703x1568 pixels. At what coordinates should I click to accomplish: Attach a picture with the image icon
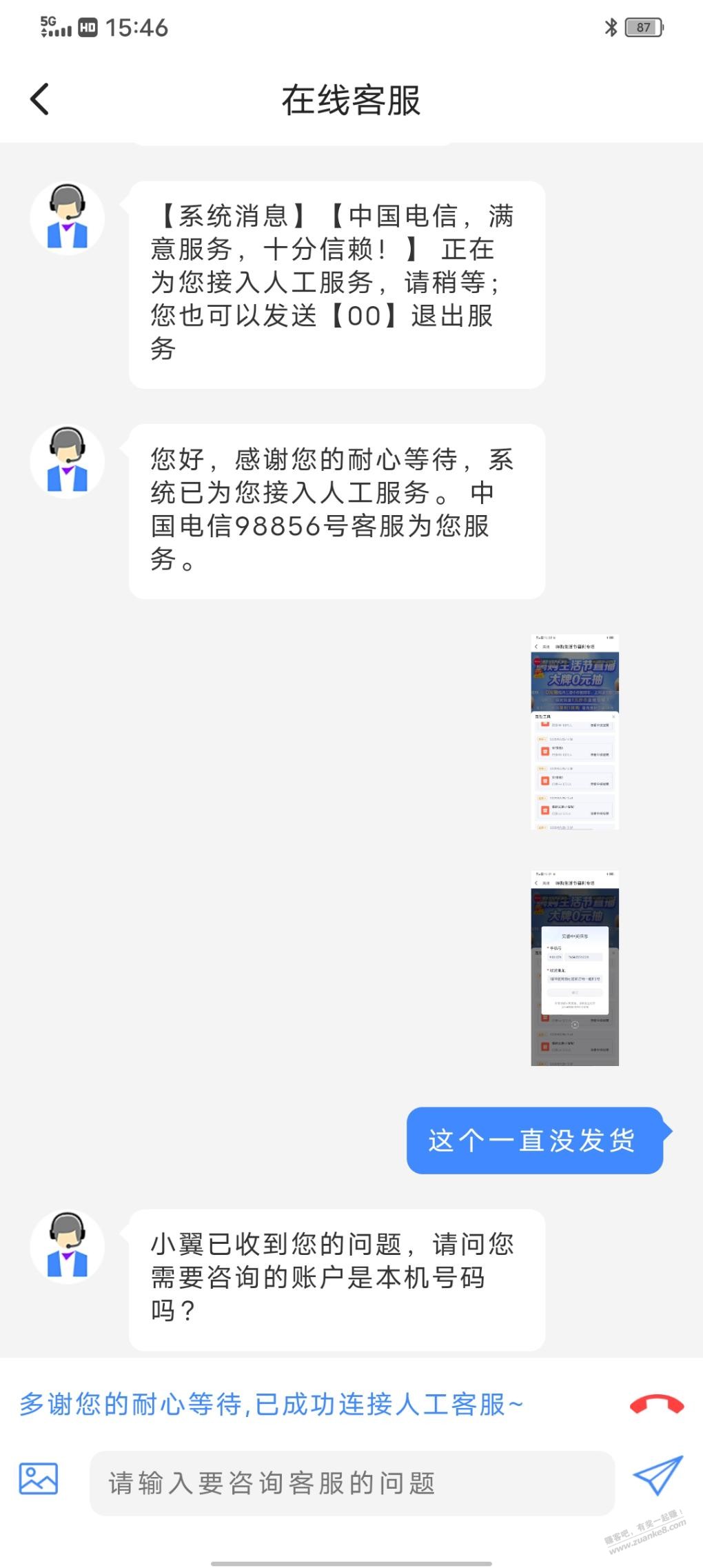[39, 1479]
